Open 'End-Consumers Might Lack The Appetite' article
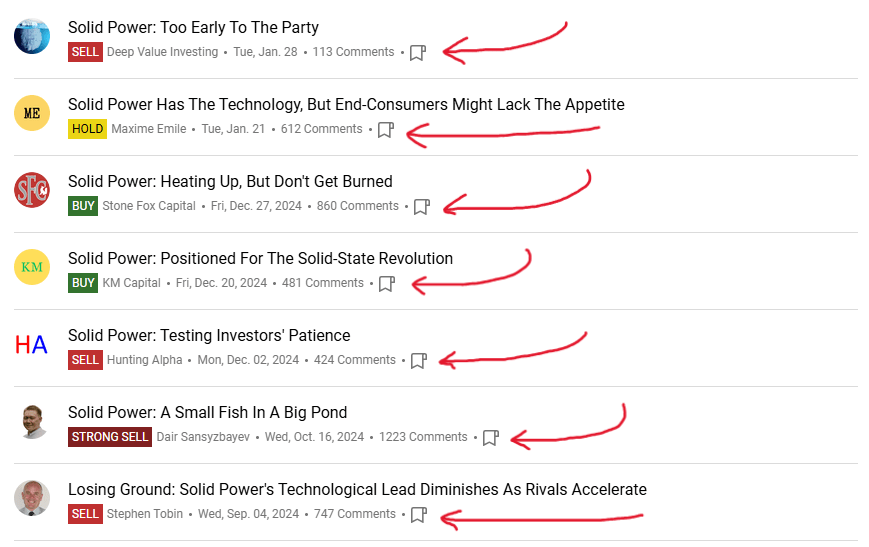The height and width of the screenshot is (547, 869). click(346, 105)
